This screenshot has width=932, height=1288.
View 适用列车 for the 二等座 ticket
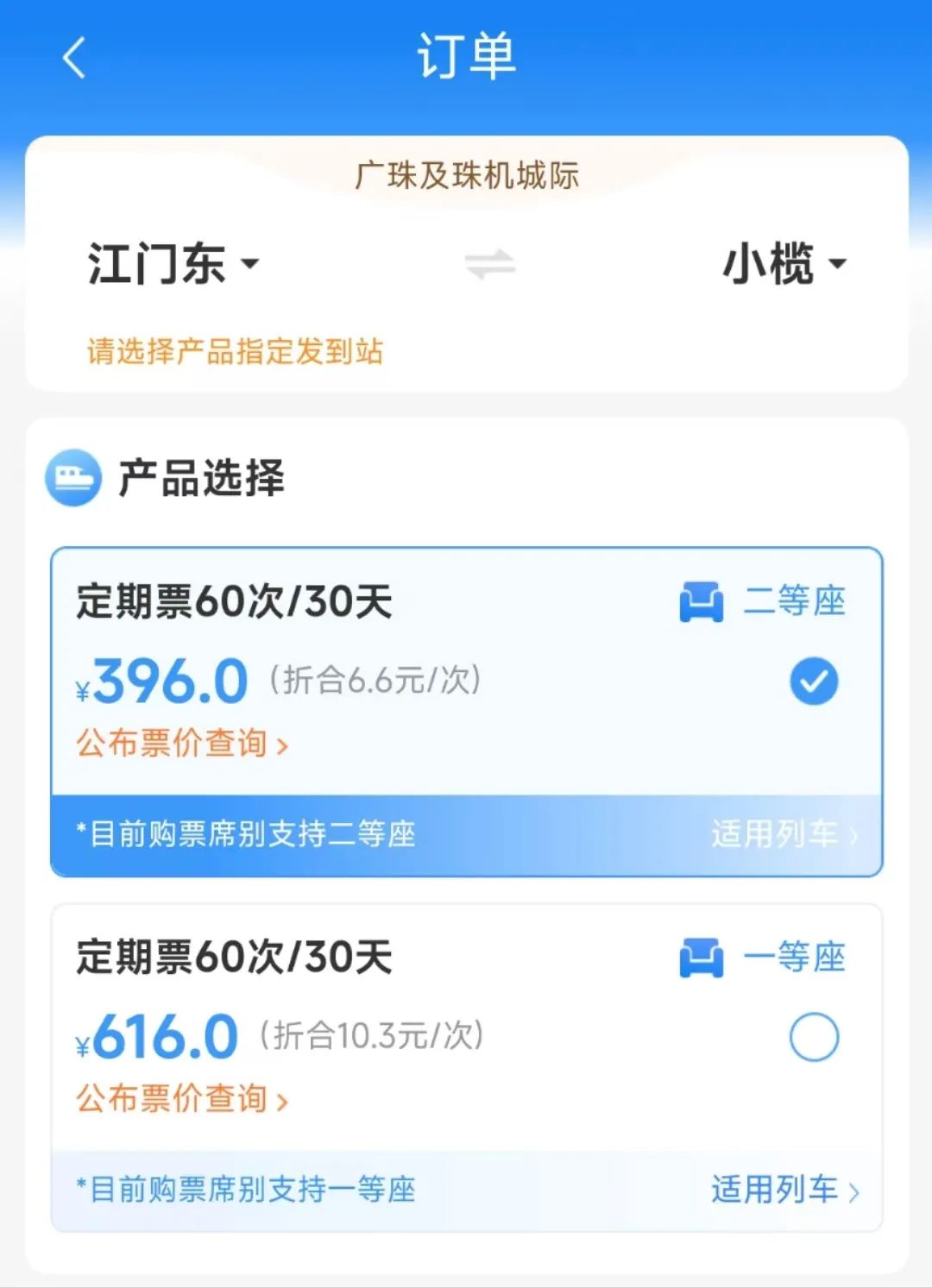tap(784, 834)
